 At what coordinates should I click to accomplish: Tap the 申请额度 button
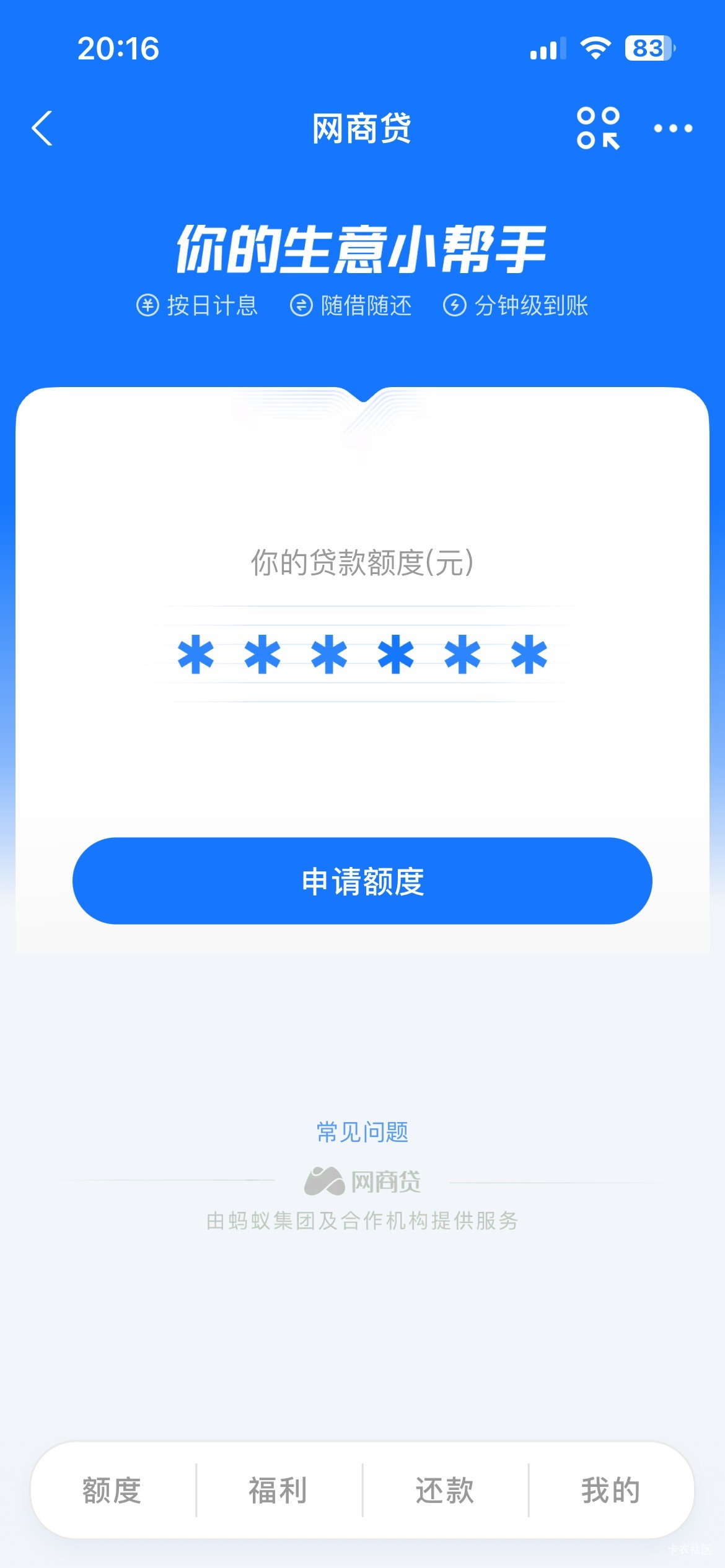click(362, 881)
